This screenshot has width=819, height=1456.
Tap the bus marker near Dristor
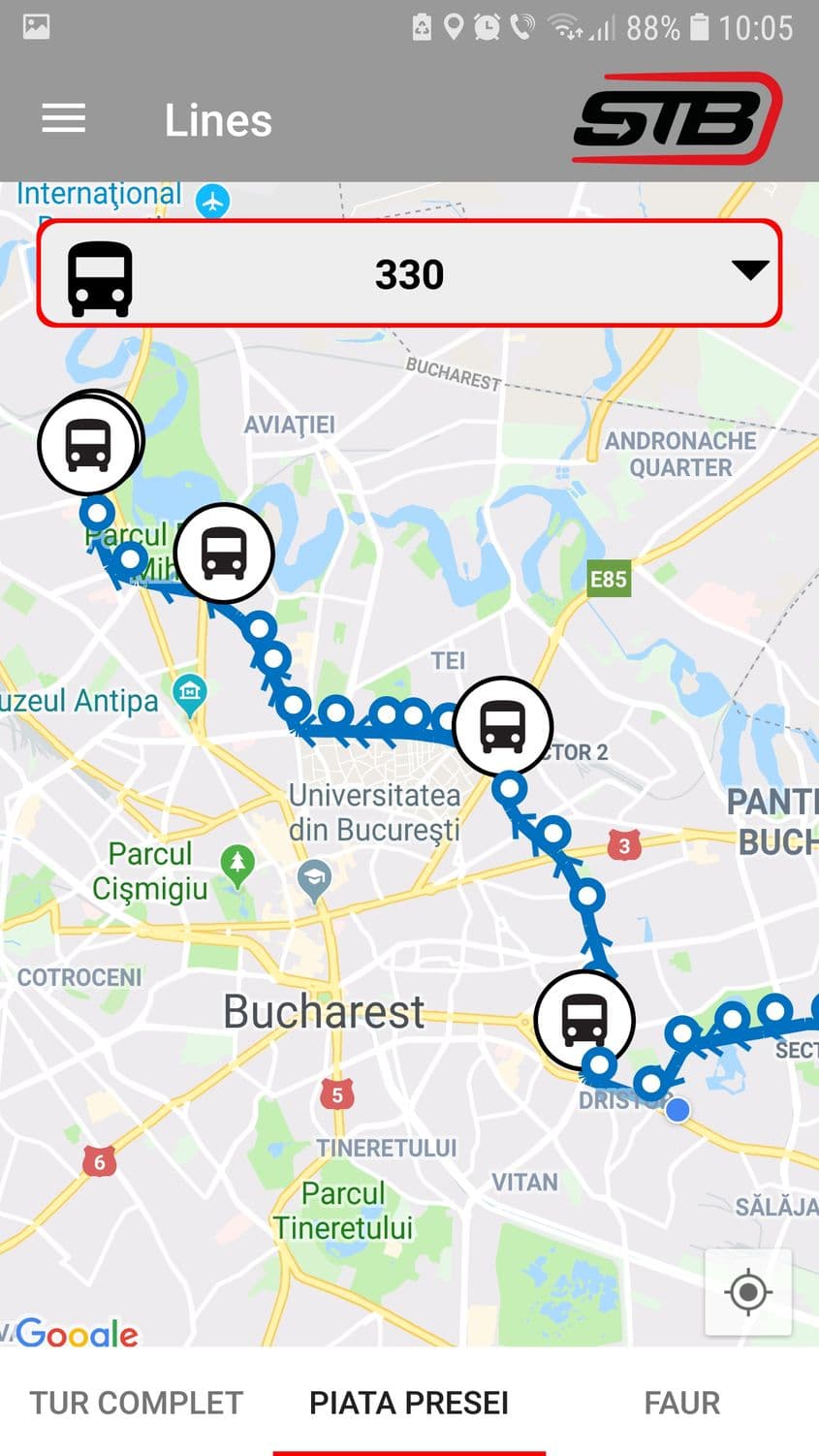click(x=584, y=1020)
